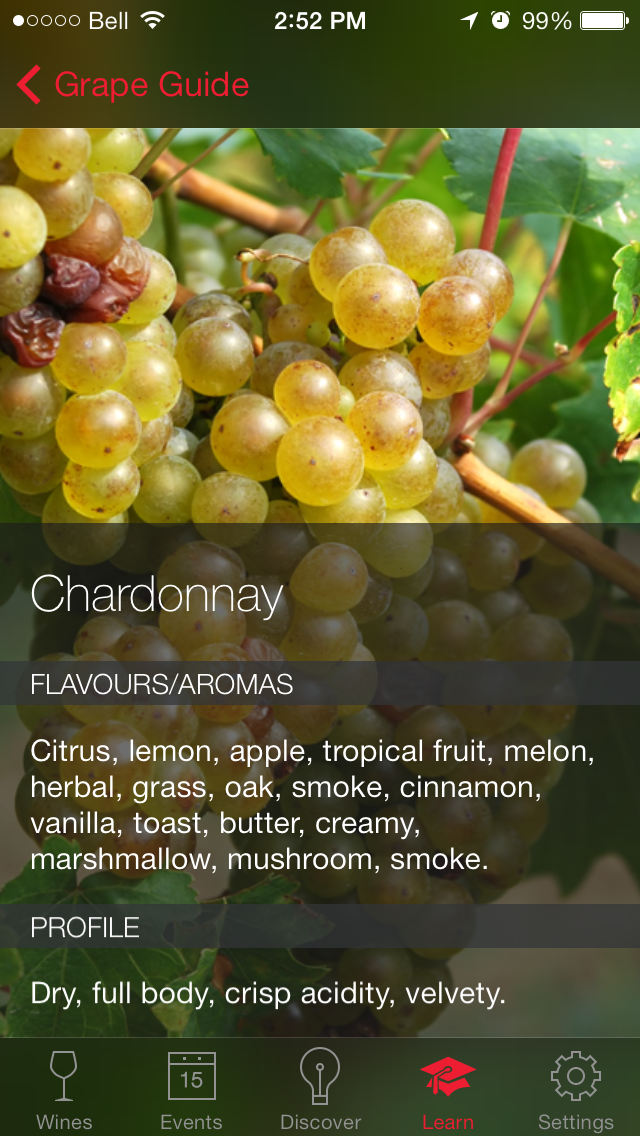The image size is (640, 1136).
Task: Select the Learn tab
Action: pos(447,1089)
